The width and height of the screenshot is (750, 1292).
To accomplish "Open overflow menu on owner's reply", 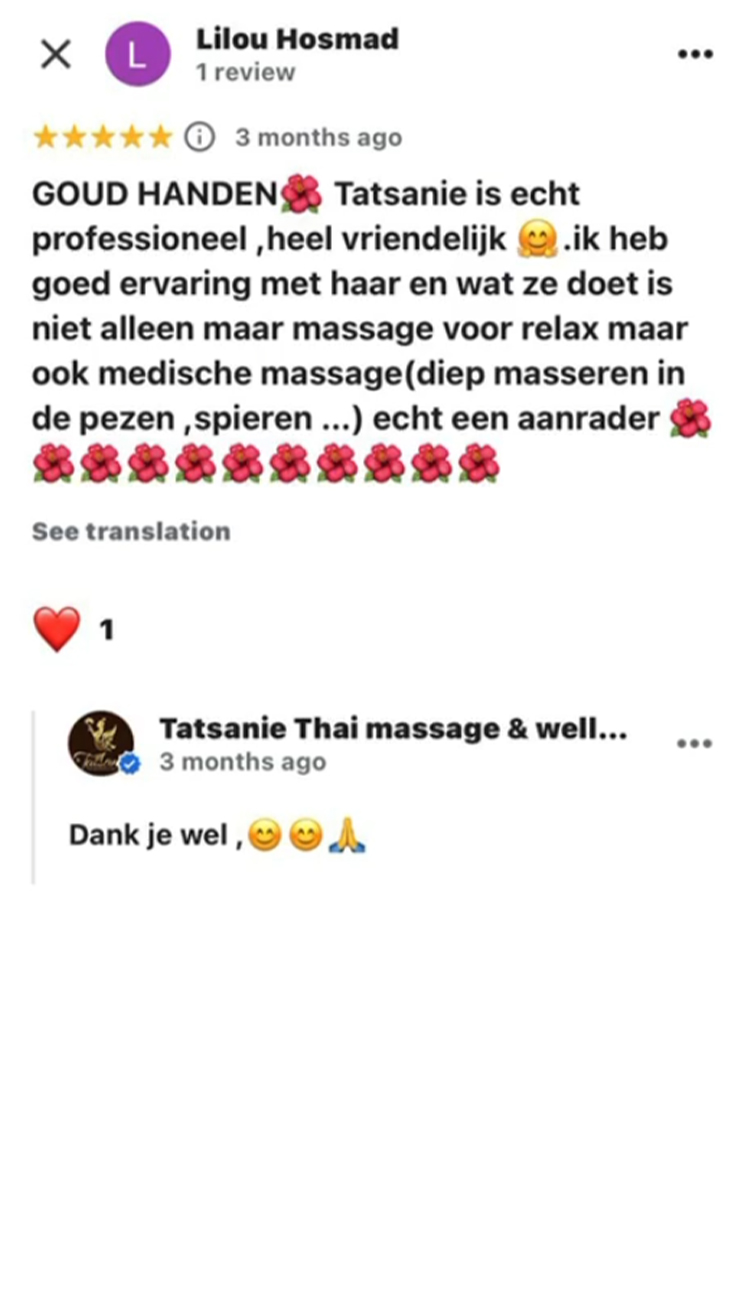I will [694, 744].
